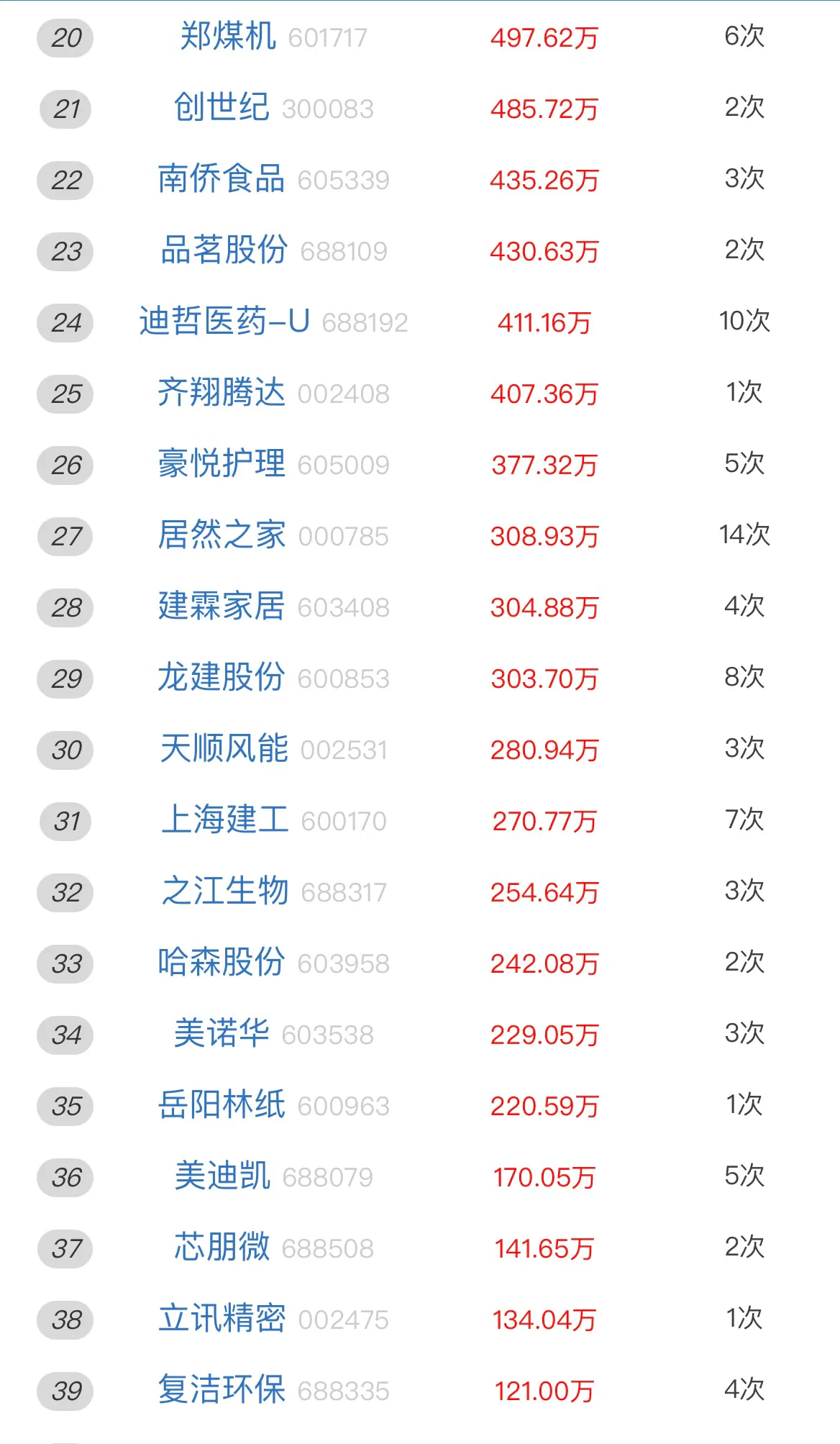This screenshot has height=1444, width=840.
Task: Open 复洁环保 stock details
Action: pyautogui.click(x=222, y=1390)
